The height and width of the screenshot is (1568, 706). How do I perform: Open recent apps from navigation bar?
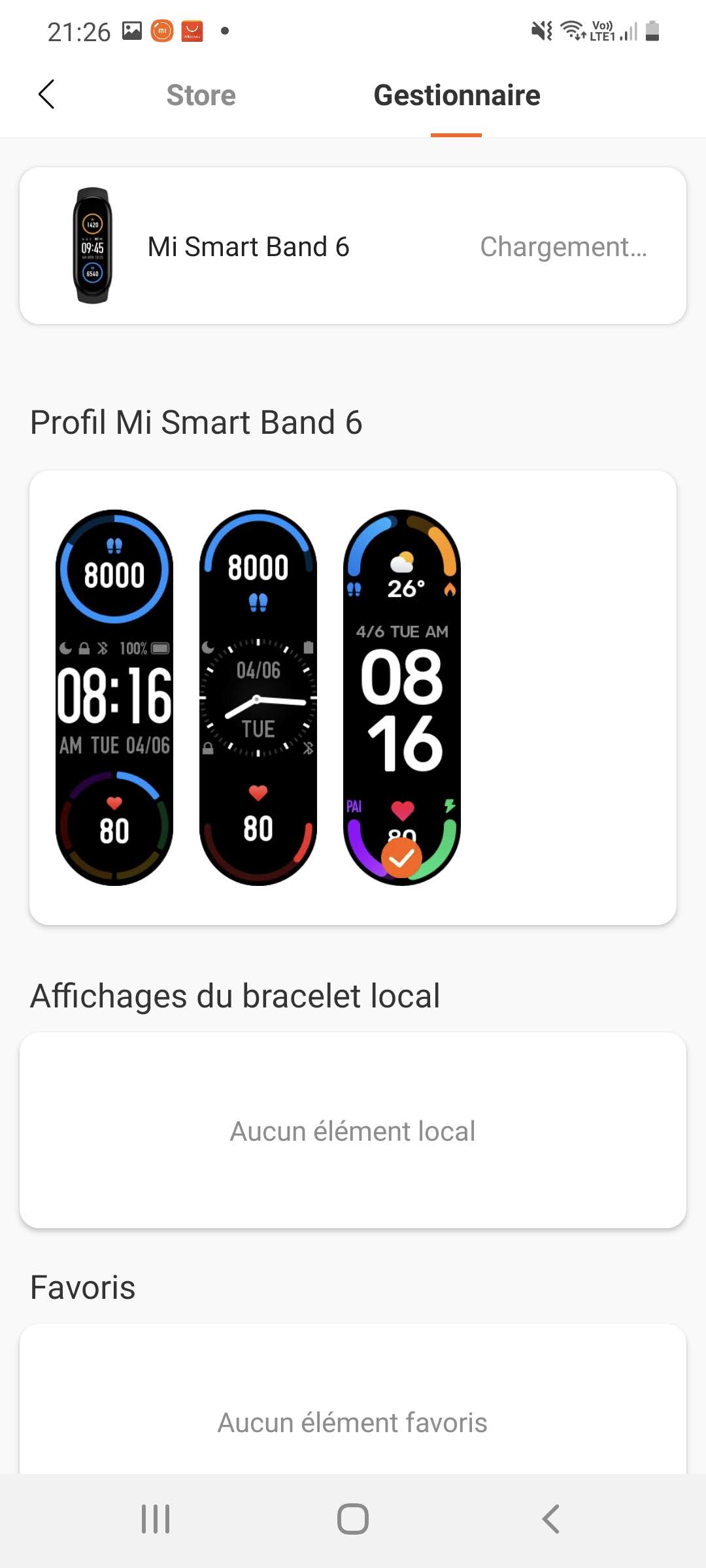click(x=156, y=1518)
